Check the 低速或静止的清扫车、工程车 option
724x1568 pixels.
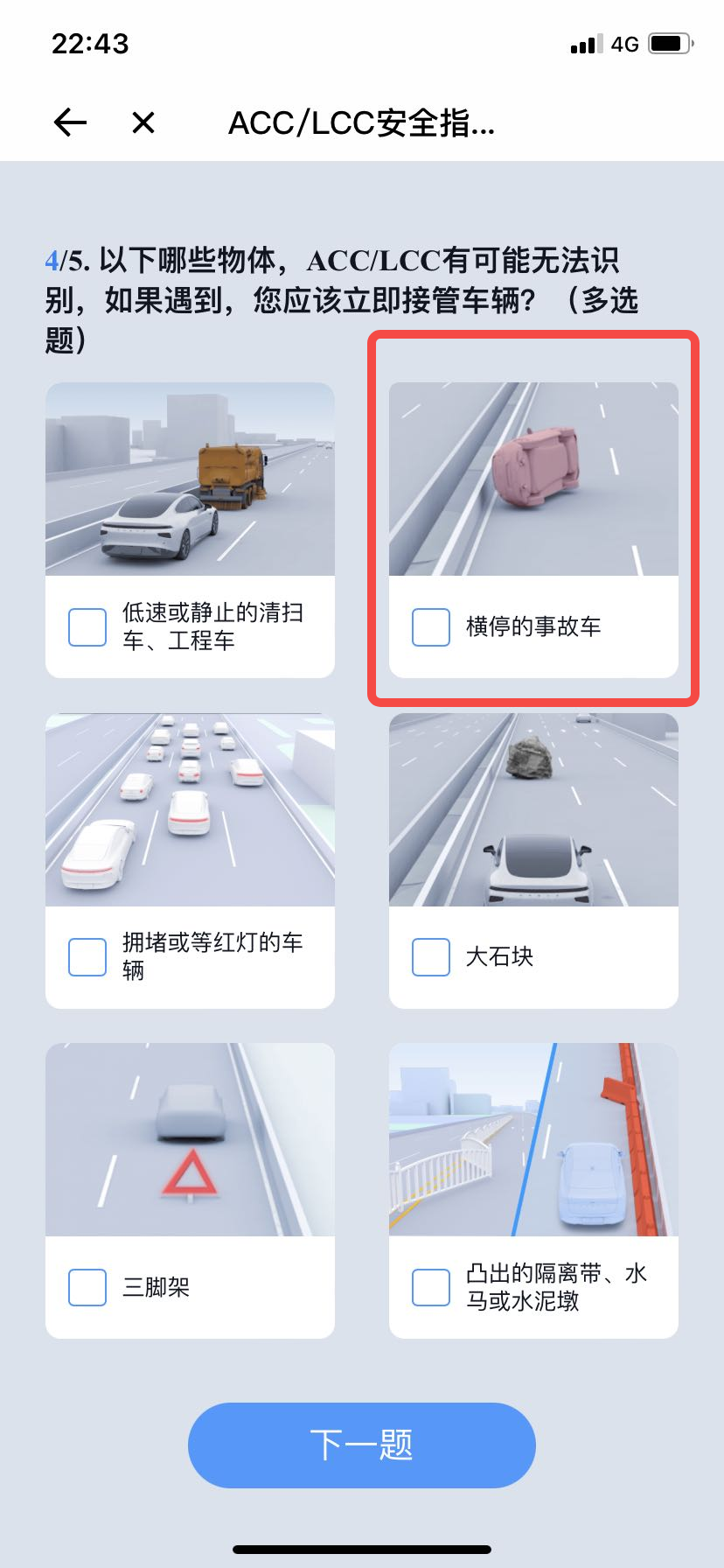click(87, 627)
